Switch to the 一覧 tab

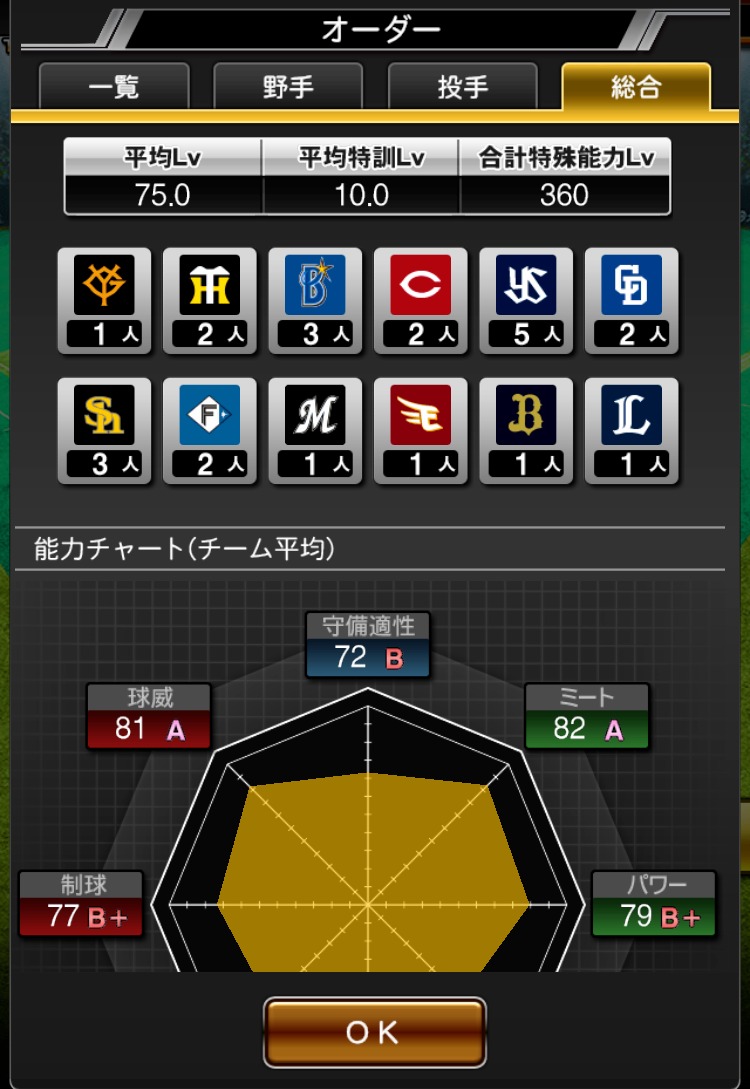coord(114,87)
